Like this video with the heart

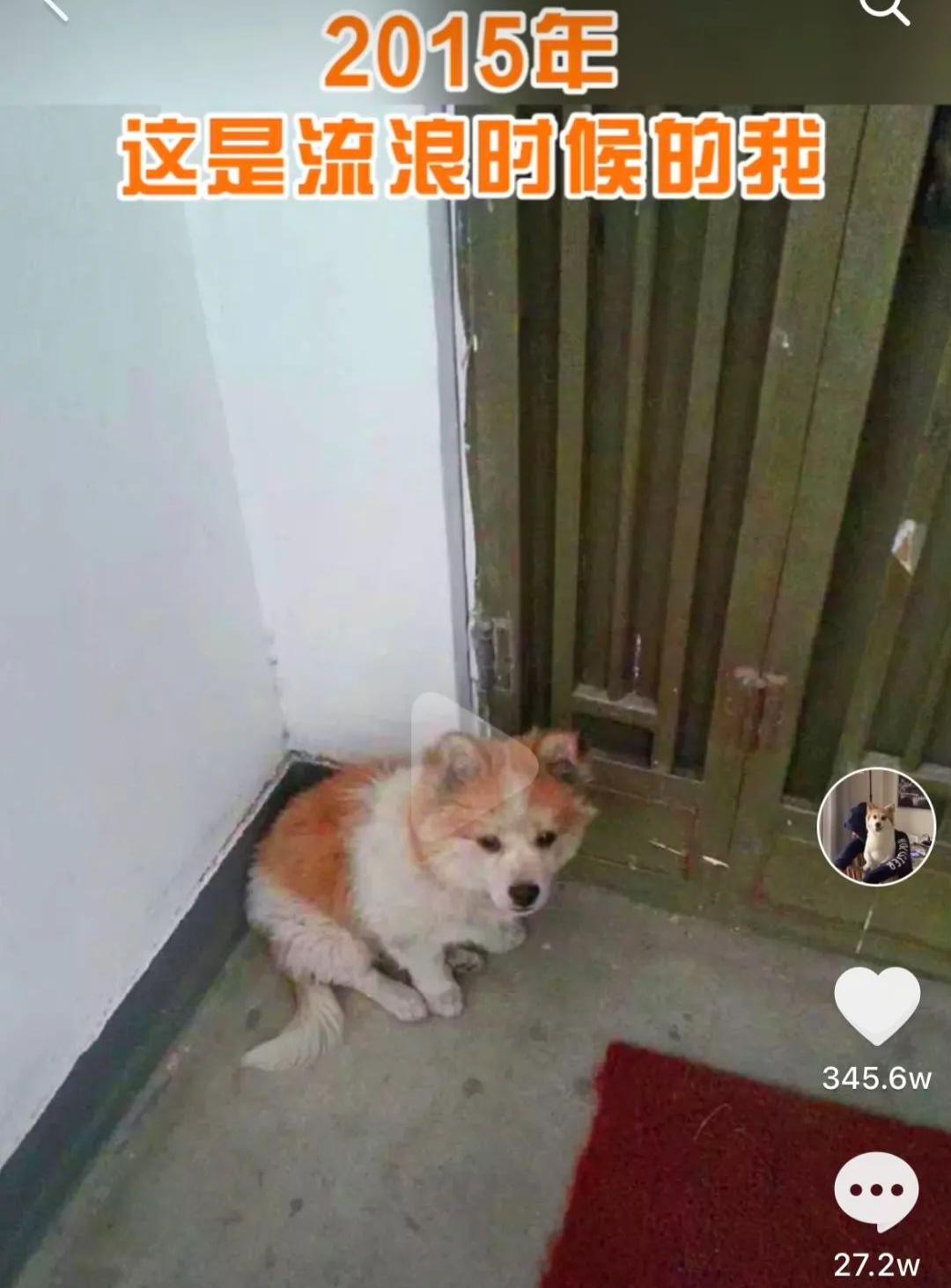click(x=876, y=1005)
